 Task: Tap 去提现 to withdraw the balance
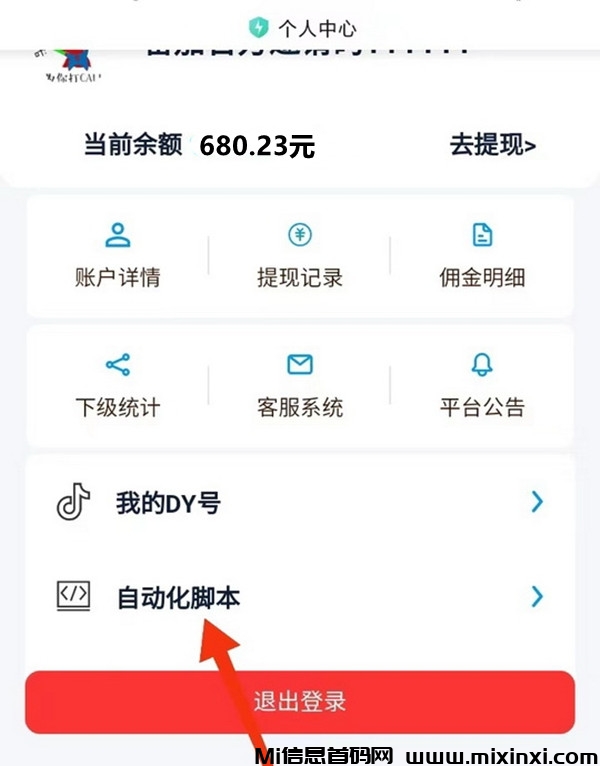(492, 145)
